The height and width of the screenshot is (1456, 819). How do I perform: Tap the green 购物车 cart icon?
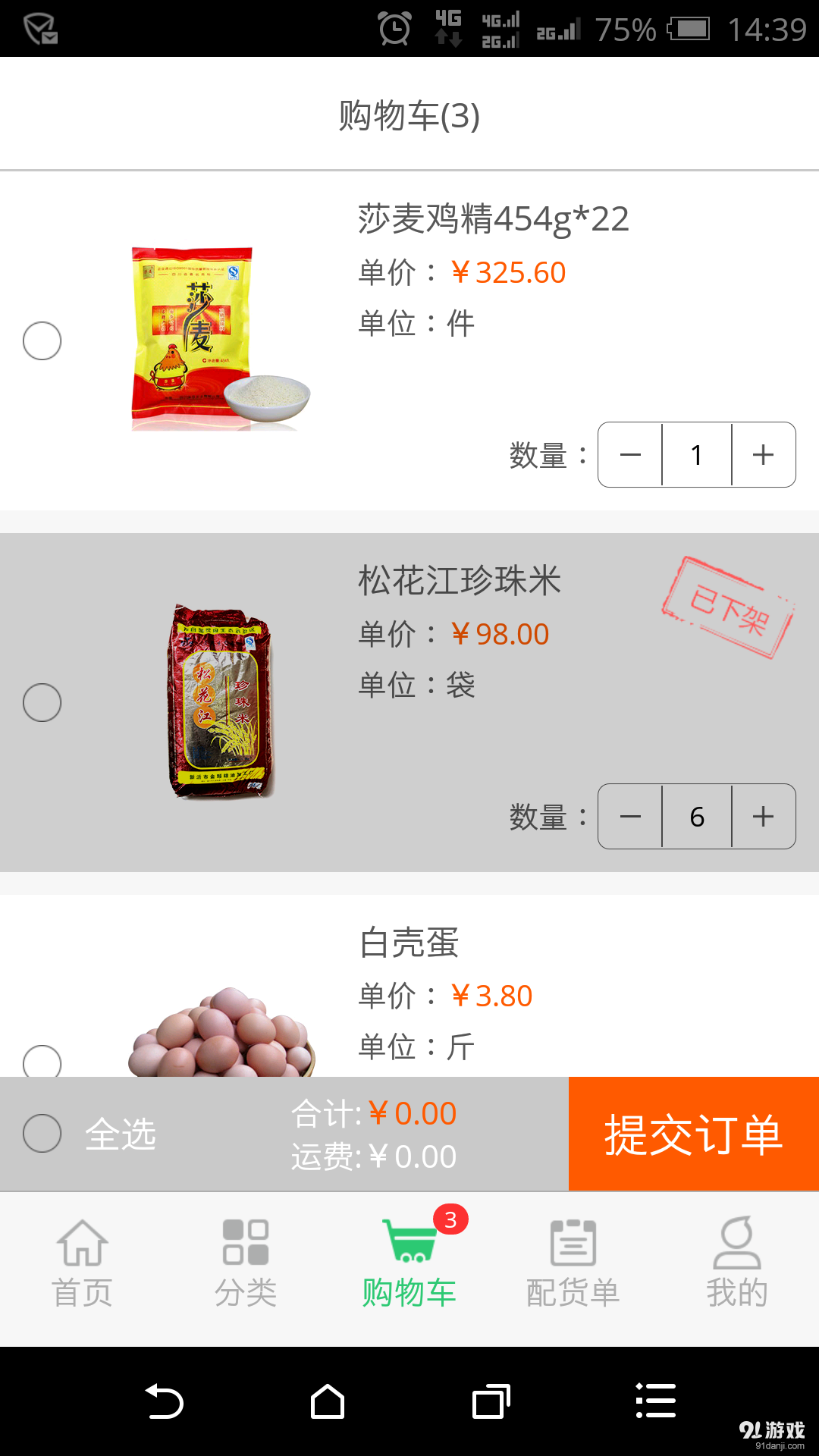pyautogui.click(x=409, y=1241)
